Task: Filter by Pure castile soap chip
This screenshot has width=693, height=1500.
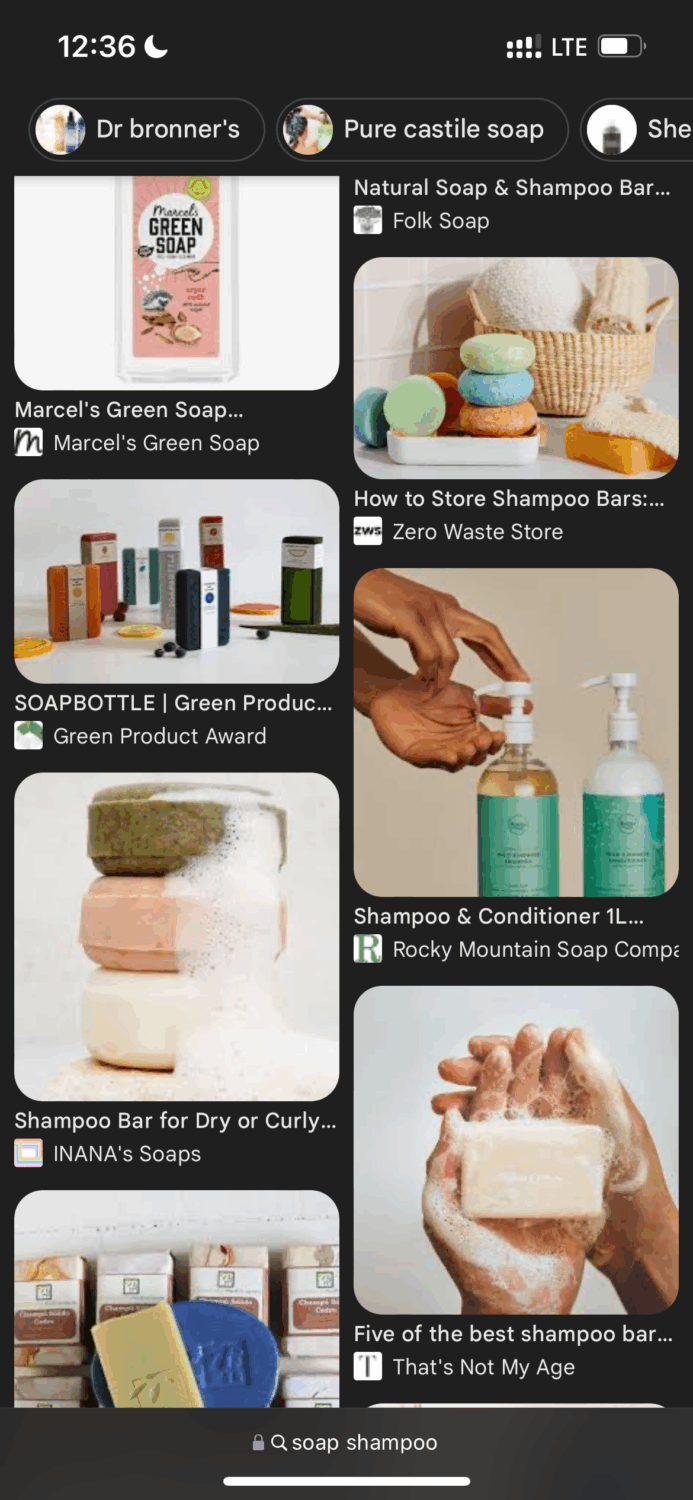Action: click(422, 130)
